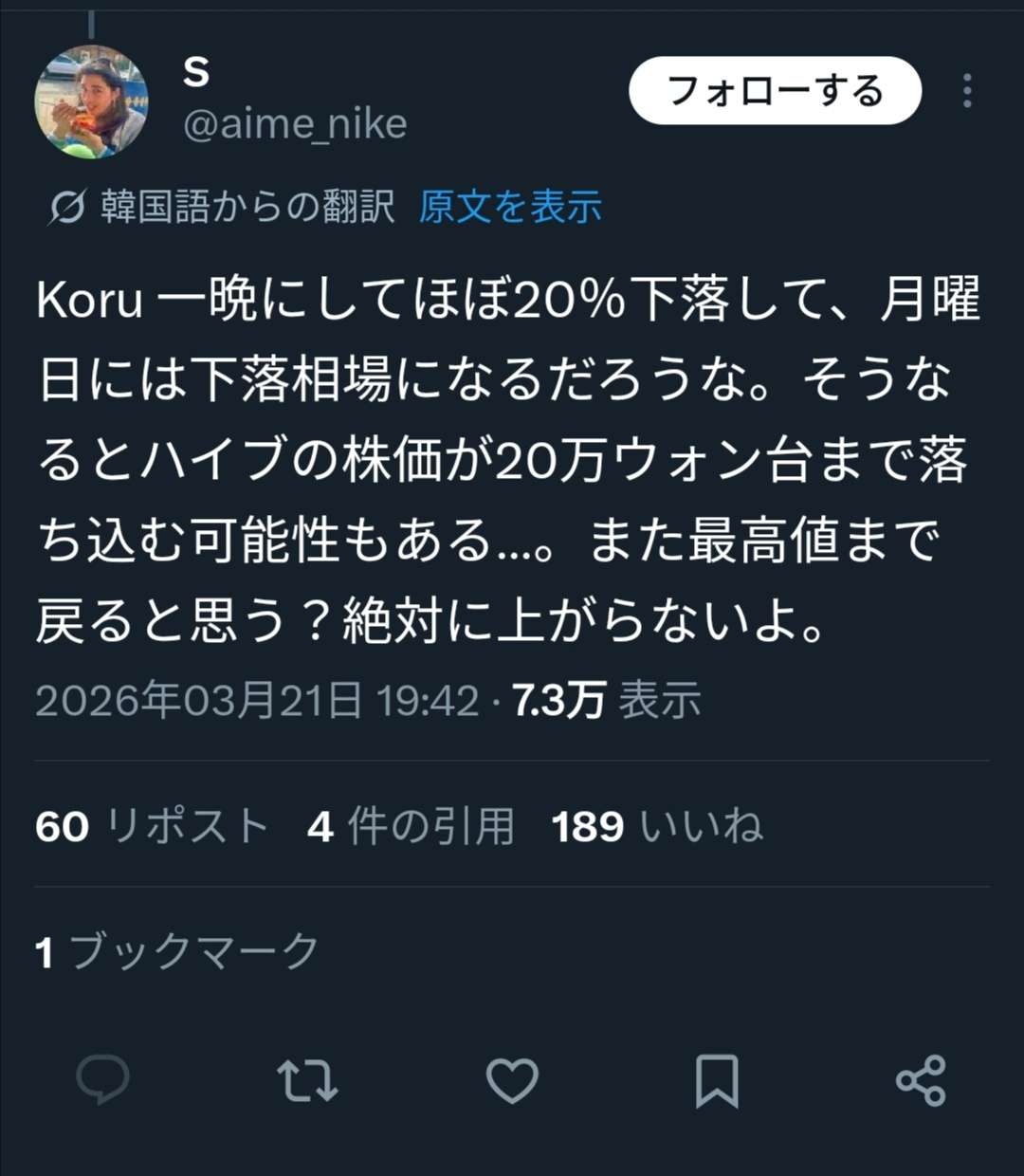This screenshot has width=1024, height=1176.
Task: Reply to this post with the comment icon
Action: coord(102,1080)
